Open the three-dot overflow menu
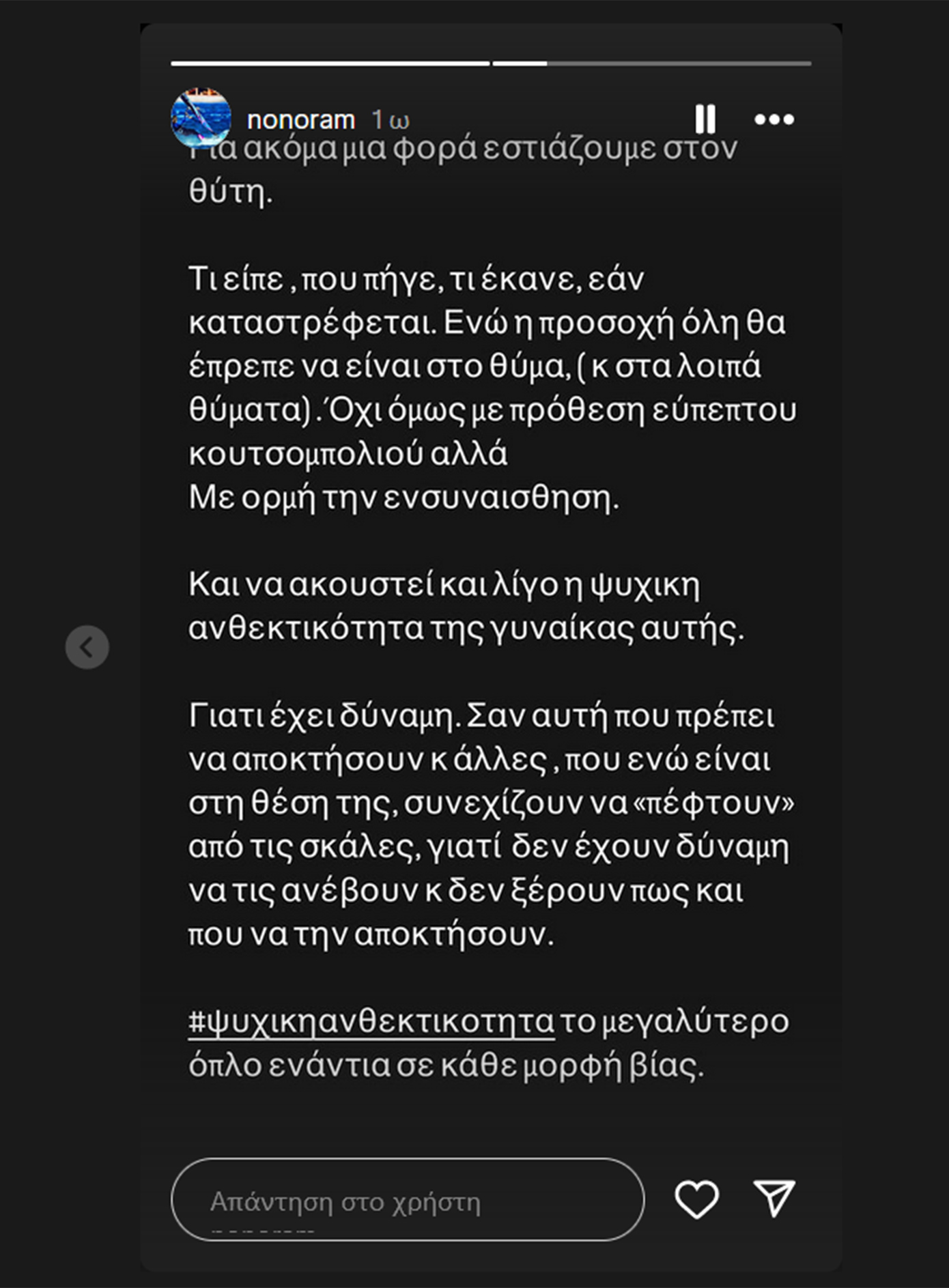The height and width of the screenshot is (1288, 949). 774,119
